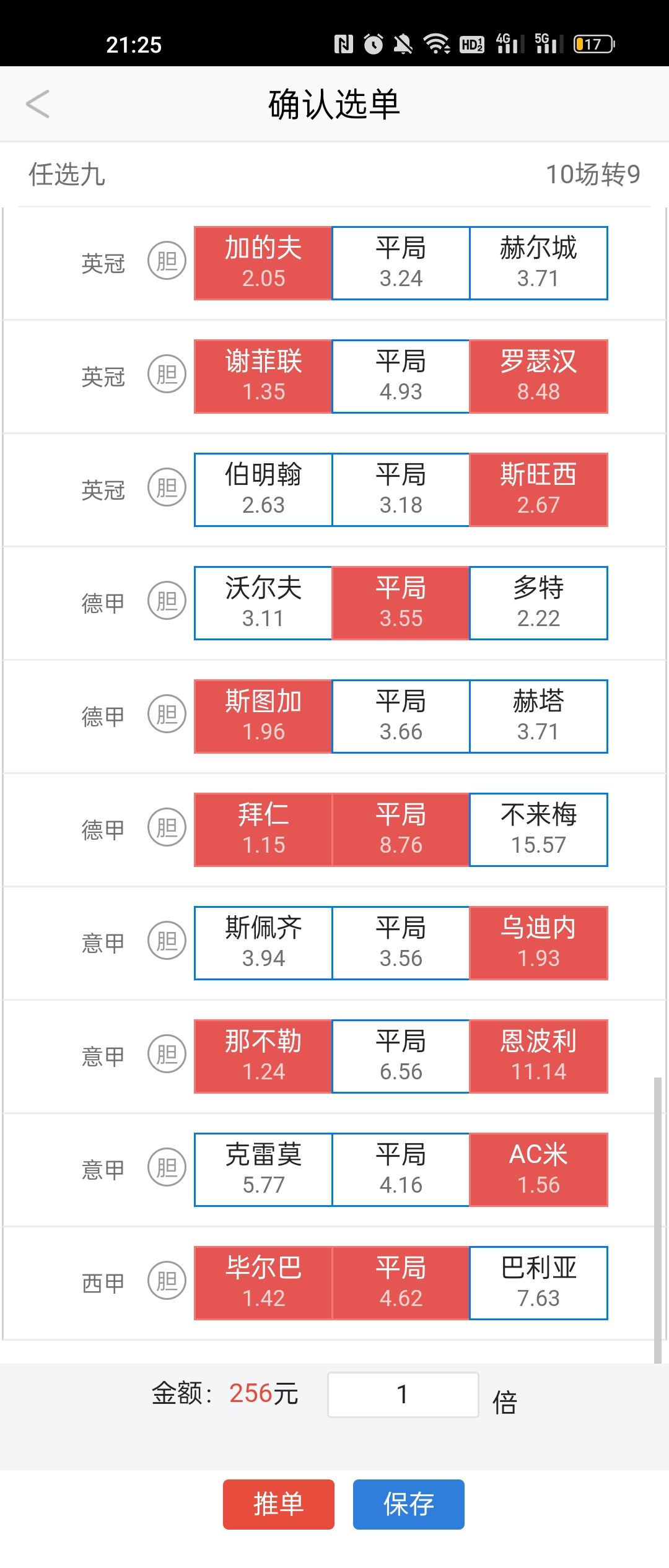
Task: Choose 赫尔城 at odds 3.71
Action: [x=538, y=263]
